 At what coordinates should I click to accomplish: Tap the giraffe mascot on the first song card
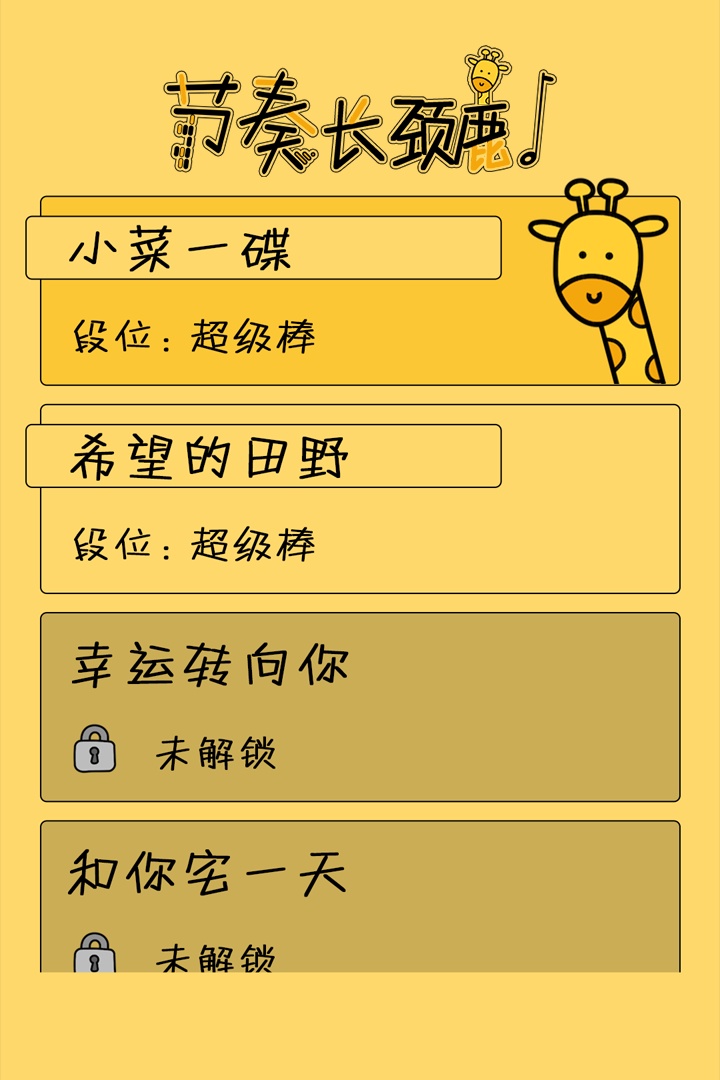pyautogui.click(x=598, y=270)
